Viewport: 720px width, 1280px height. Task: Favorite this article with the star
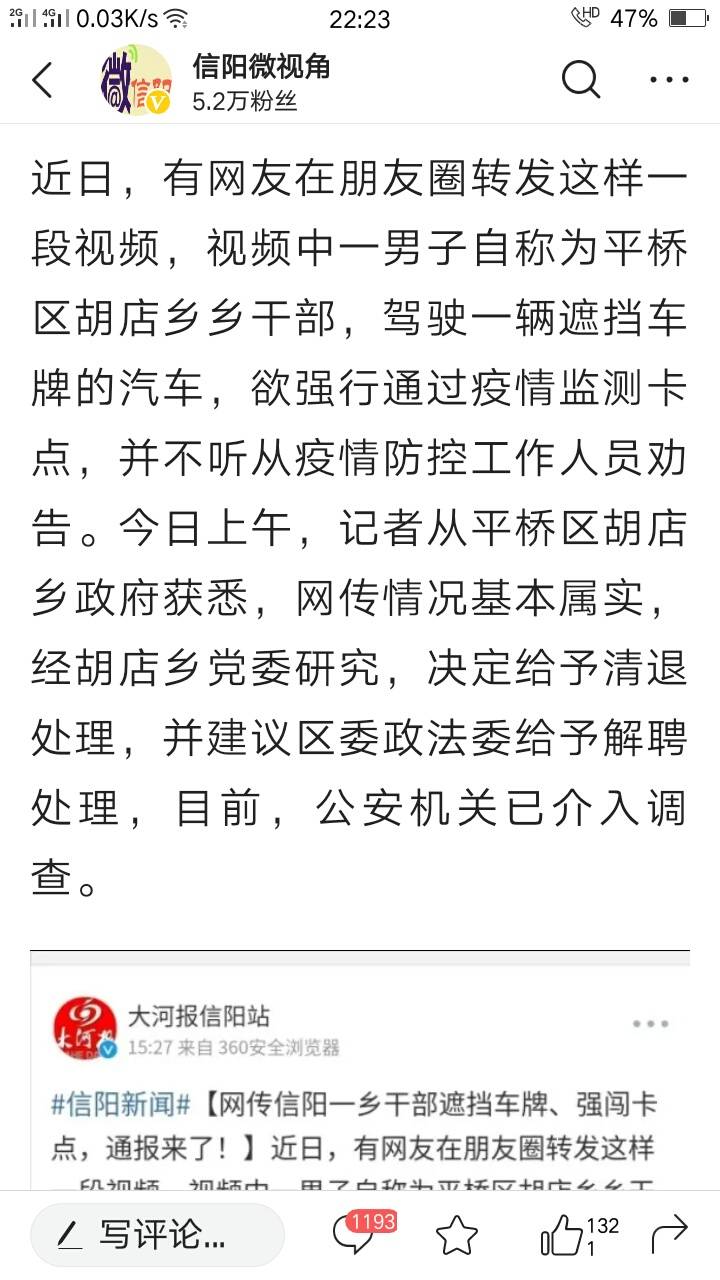point(457,1236)
